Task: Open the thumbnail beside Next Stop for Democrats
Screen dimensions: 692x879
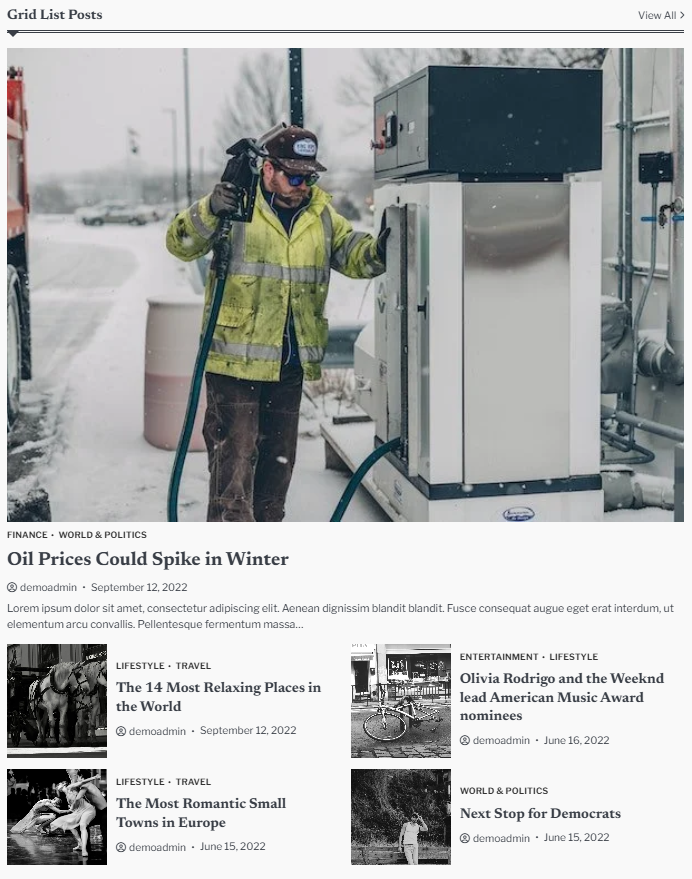Action: [x=401, y=817]
